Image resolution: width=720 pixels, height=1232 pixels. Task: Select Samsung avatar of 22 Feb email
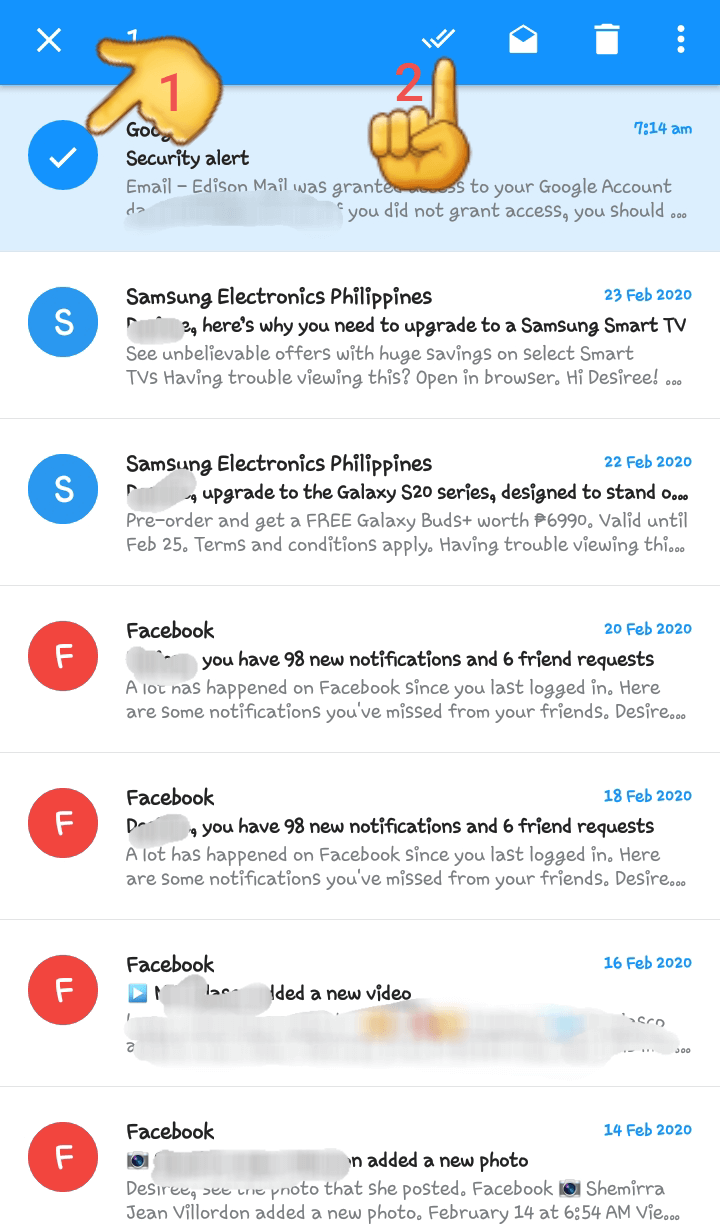pyautogui.click(x=63, y=489)
